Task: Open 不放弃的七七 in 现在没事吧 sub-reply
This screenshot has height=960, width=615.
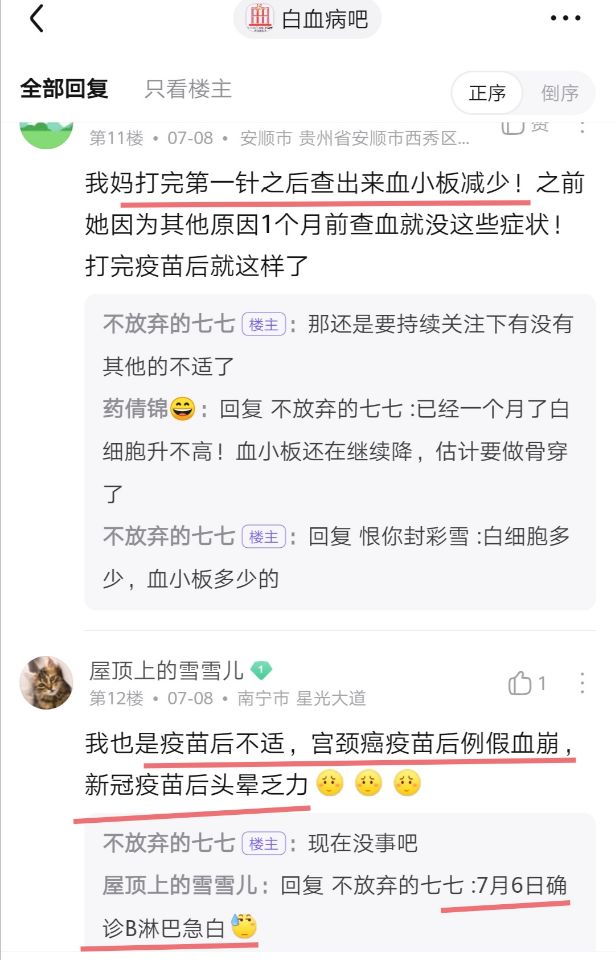Action: [x=168, y=842]
